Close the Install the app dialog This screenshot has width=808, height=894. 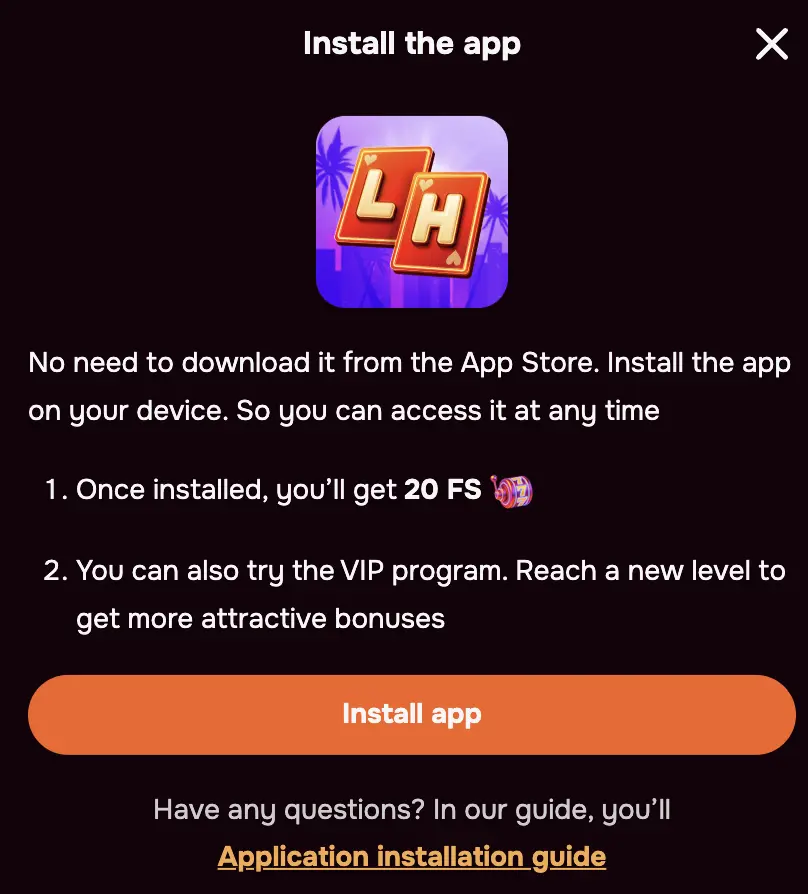[771, 44]
